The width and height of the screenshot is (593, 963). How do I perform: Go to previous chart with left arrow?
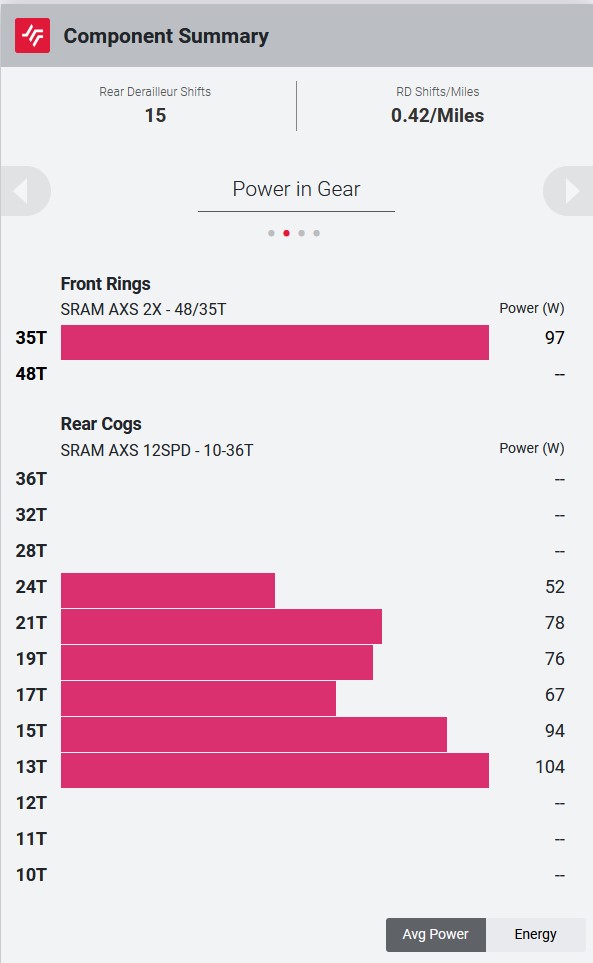(x=25, y=191)
